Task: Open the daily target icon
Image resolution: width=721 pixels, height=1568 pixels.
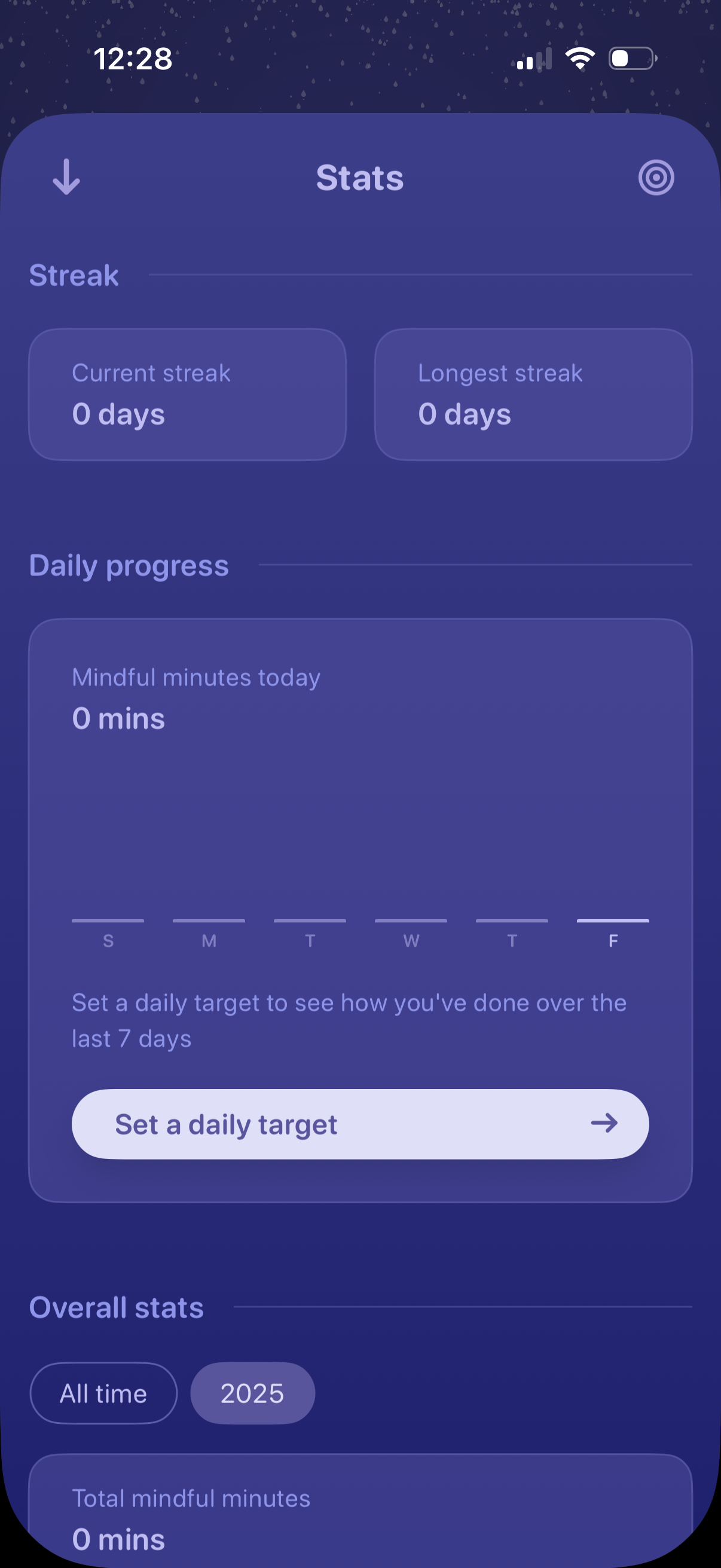Action: (656, 178)
